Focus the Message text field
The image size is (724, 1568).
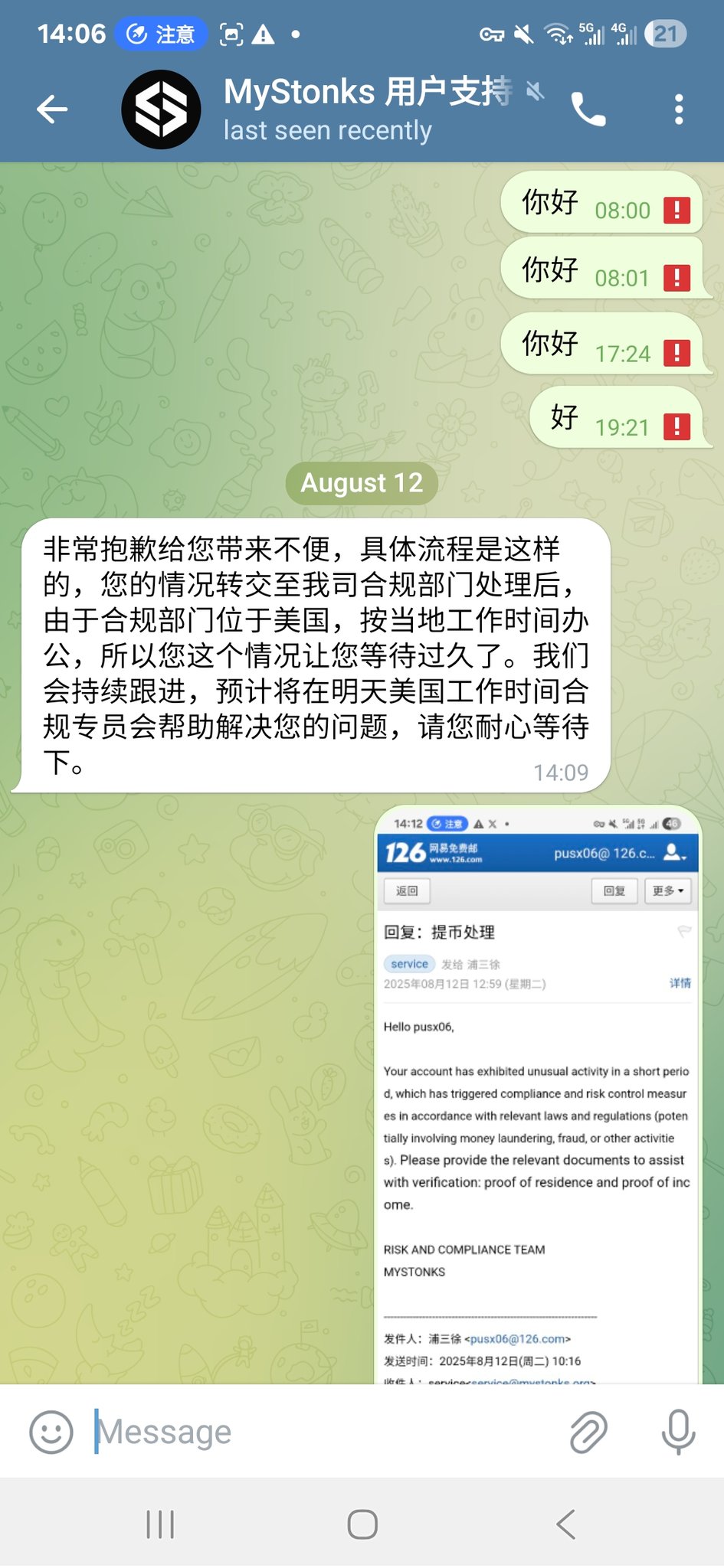(x=322, y=1432)
